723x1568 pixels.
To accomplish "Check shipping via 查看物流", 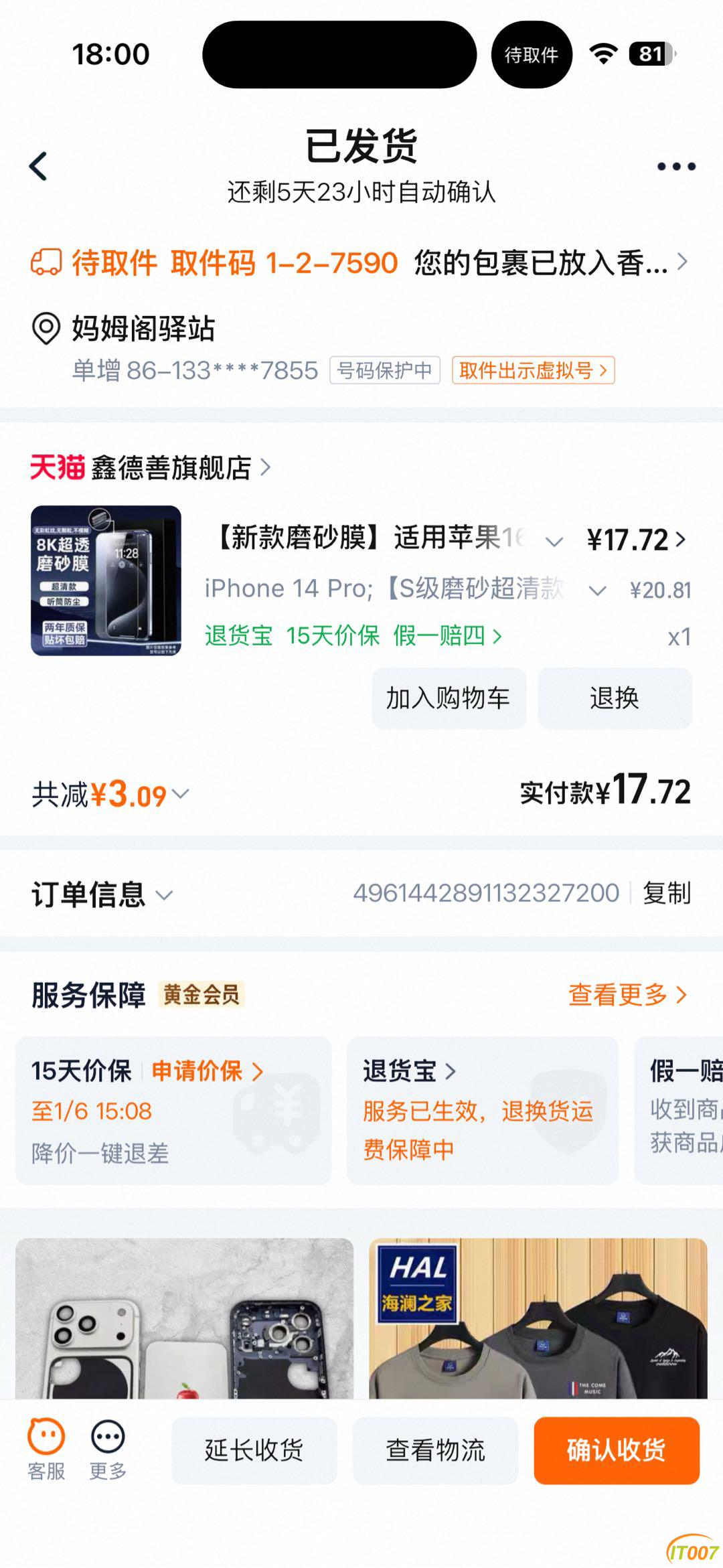I will [x=435, y=1450].
